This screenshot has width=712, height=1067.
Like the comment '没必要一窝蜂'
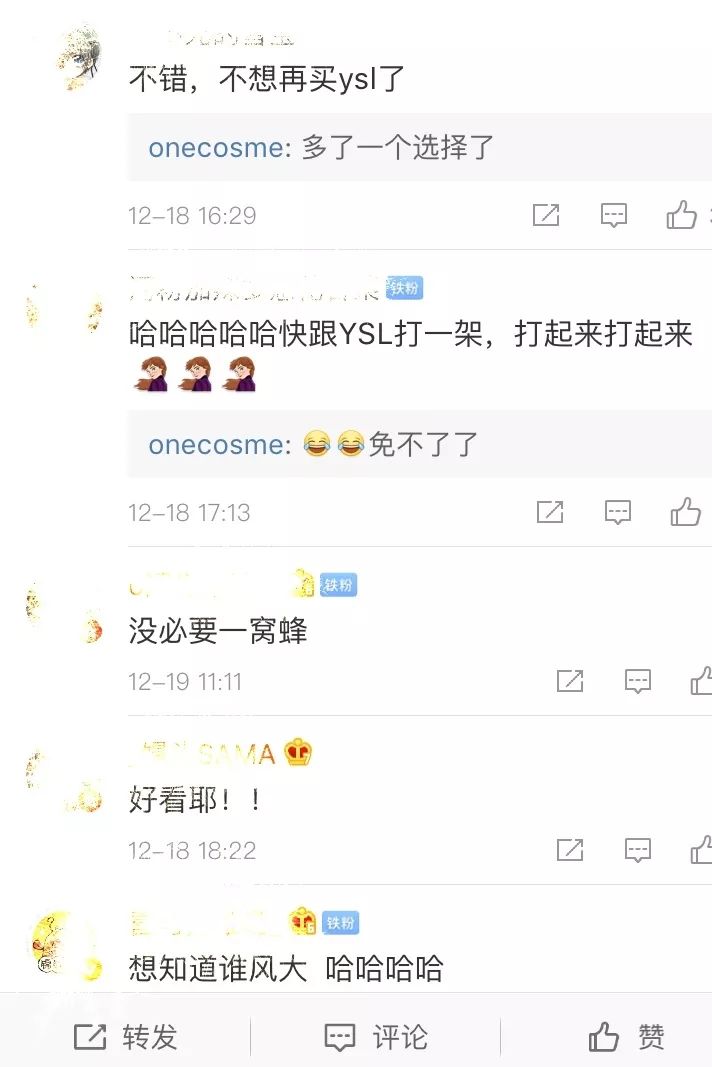702,681
